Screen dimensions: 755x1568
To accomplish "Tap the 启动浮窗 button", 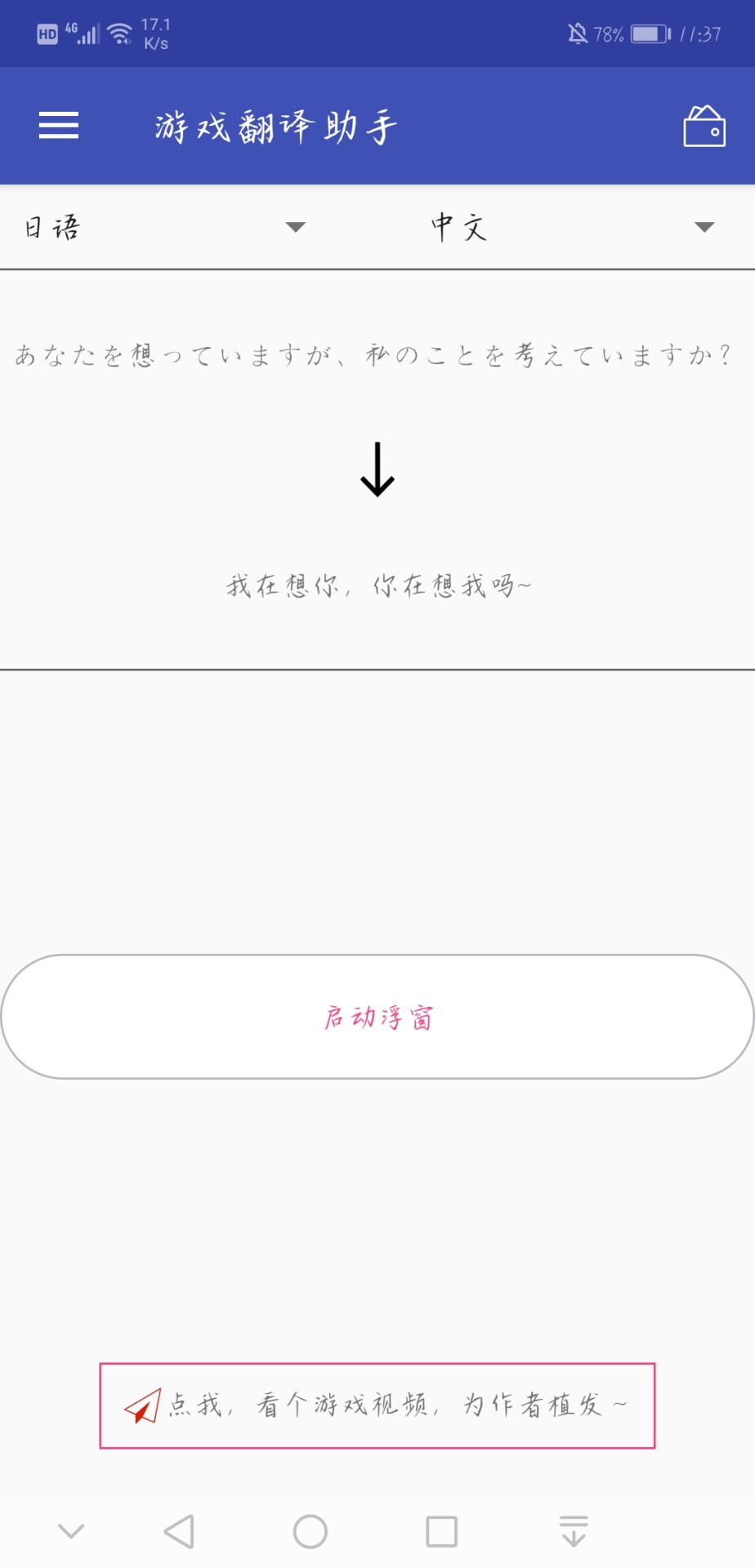I will click(377, 1017).
